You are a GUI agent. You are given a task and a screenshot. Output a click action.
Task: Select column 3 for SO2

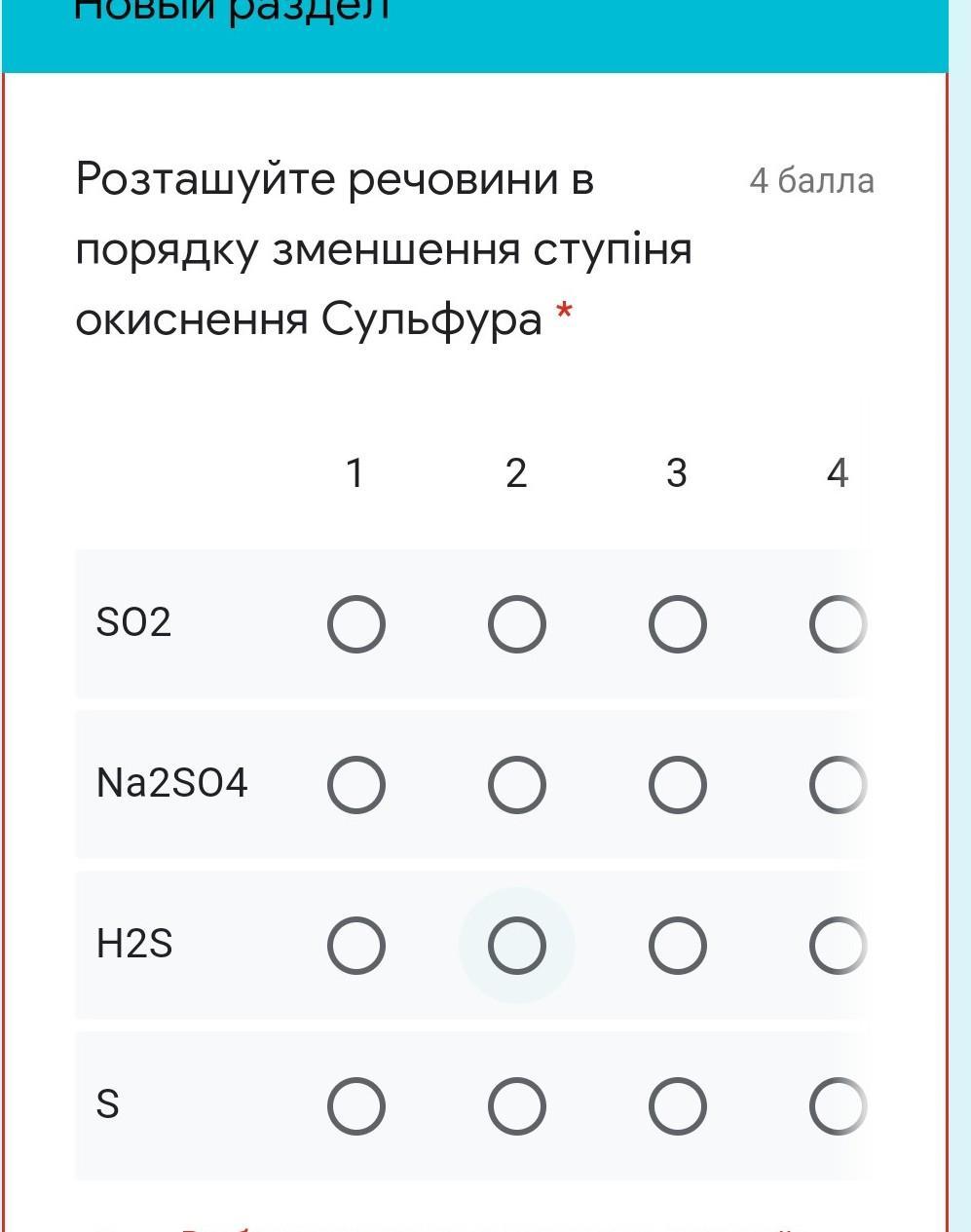pyautogui.click(x=677, y=624)
